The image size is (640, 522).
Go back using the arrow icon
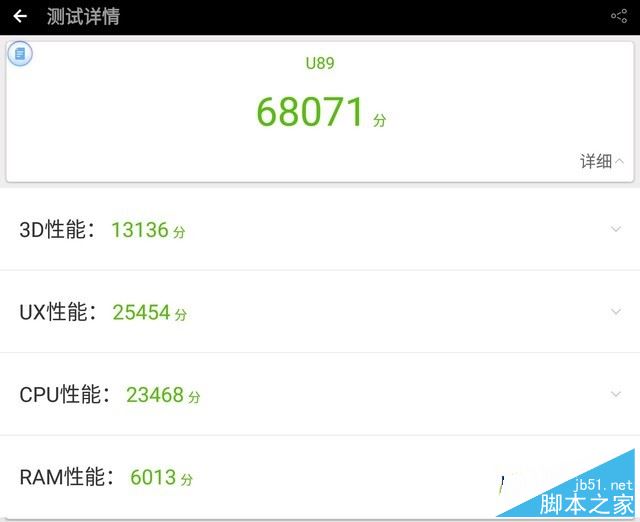(x=19, y=16)
